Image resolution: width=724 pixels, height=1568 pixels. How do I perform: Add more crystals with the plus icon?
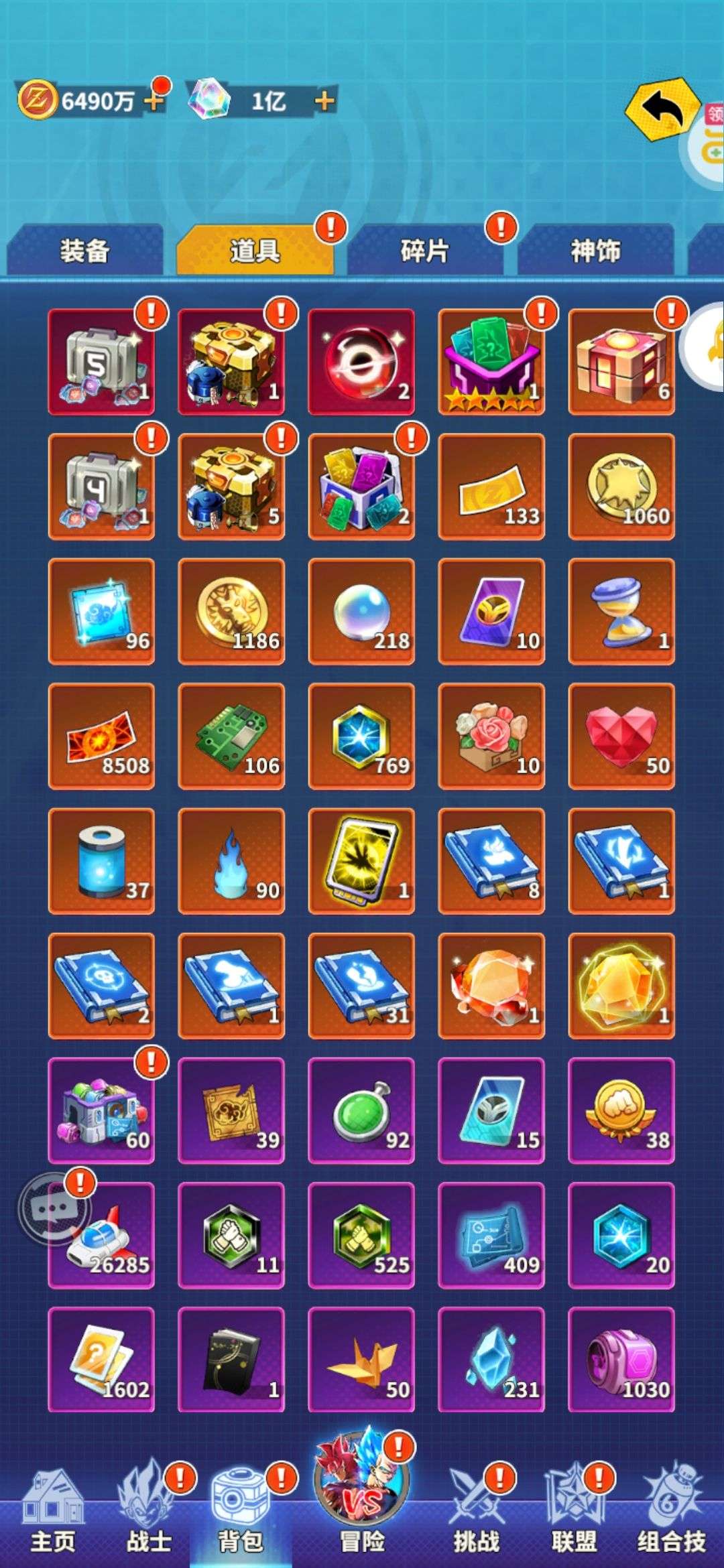(x=324, y=101)
